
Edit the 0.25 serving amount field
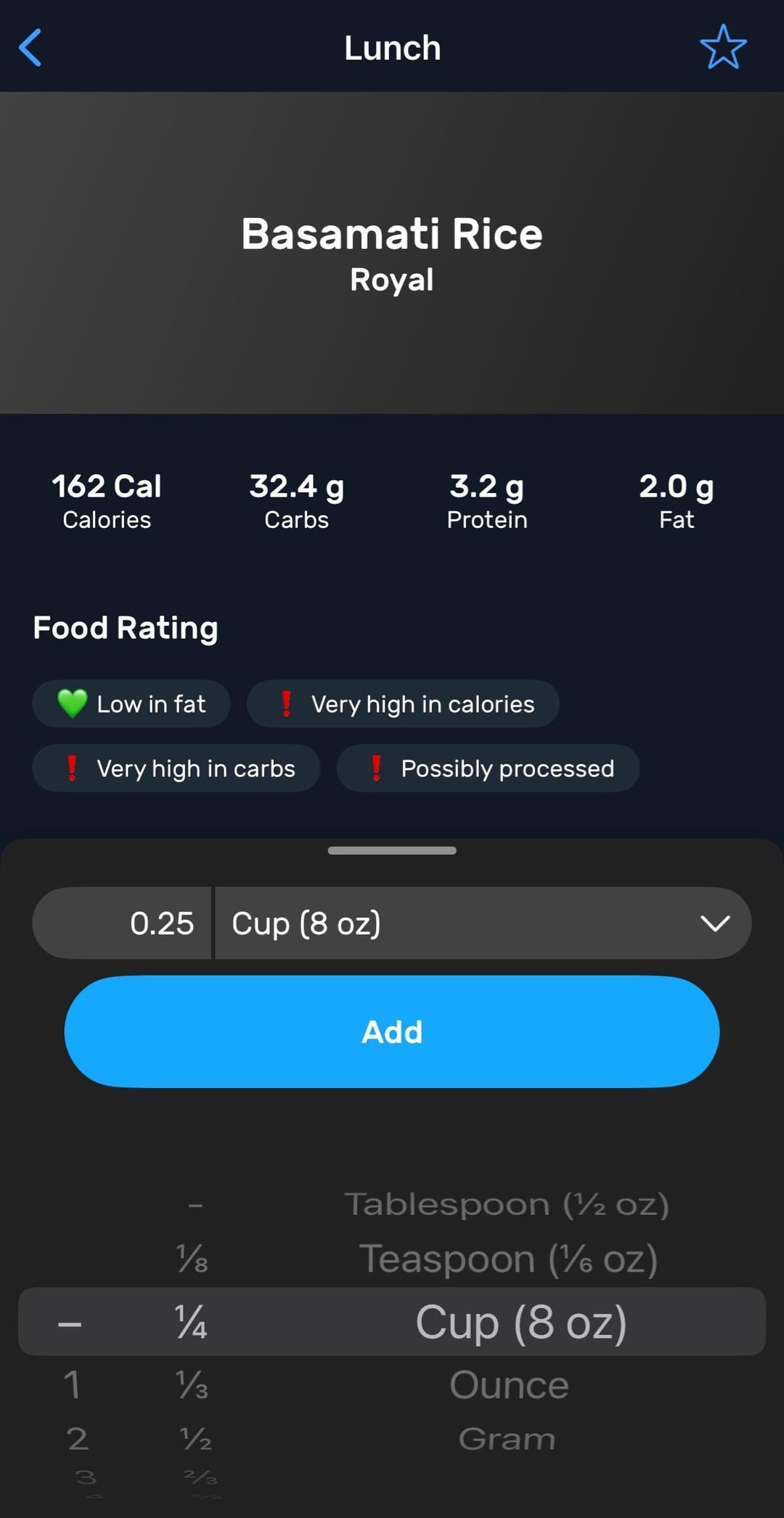[x=123, y=923]
